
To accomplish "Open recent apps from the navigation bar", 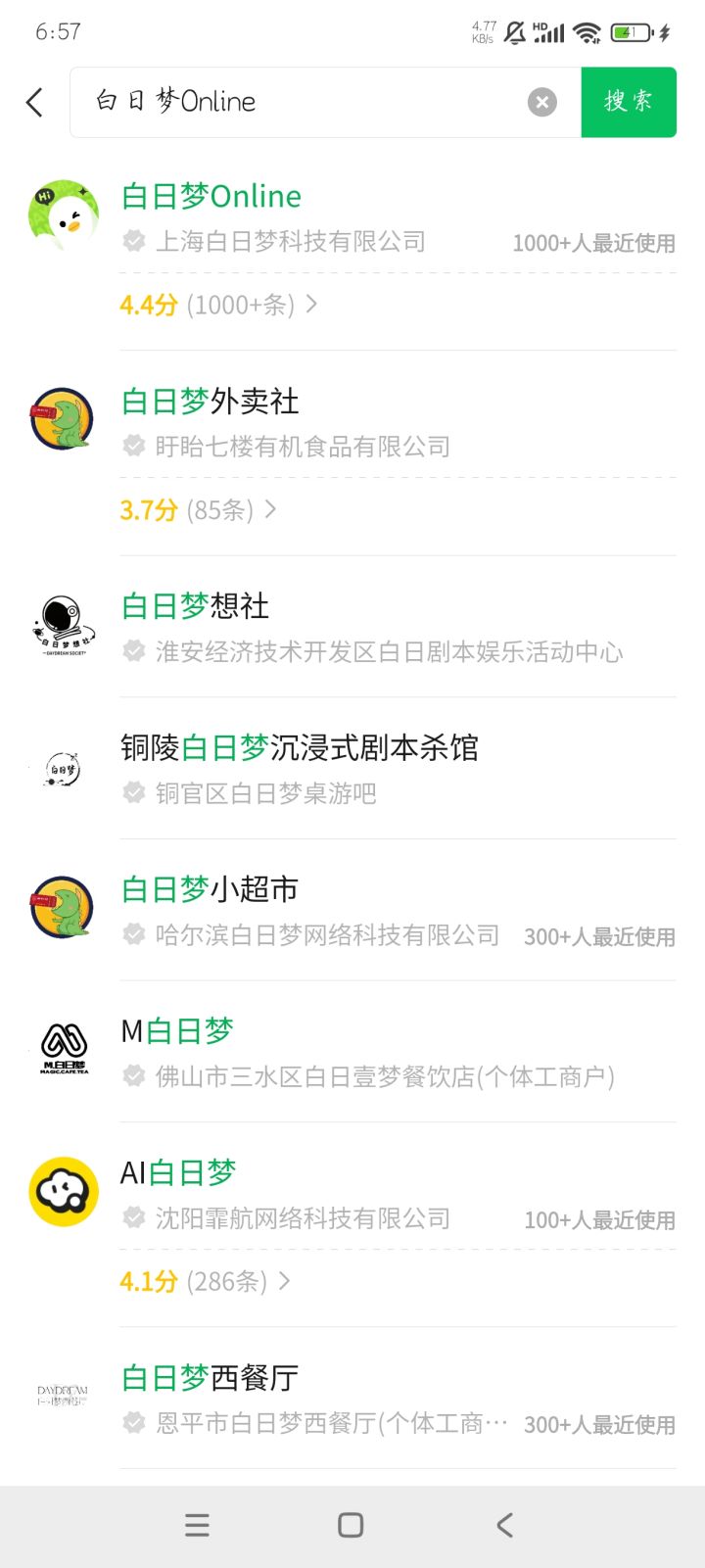I will pos(197,1525).
